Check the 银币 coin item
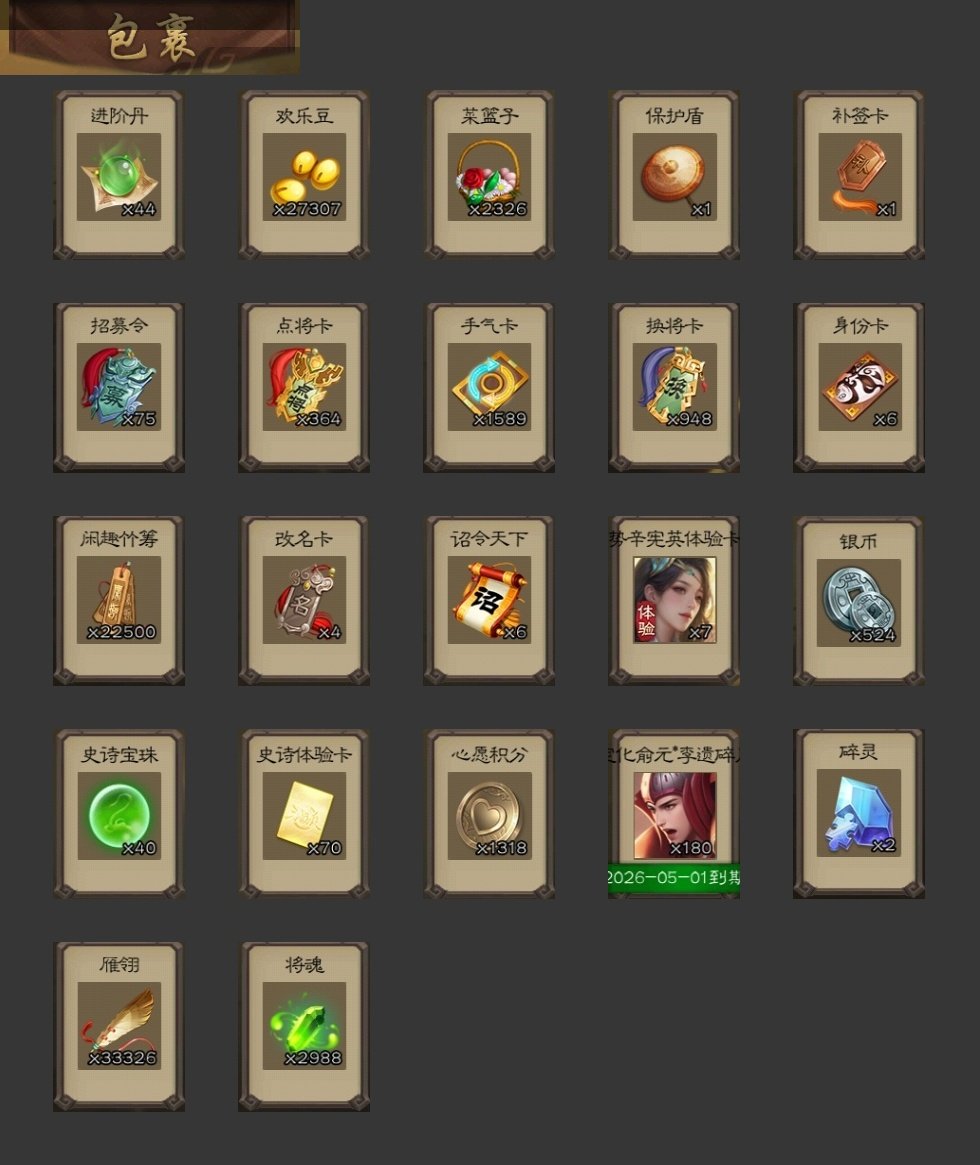Viewport: 980px width, 1165px height. (x=859, y=602)
